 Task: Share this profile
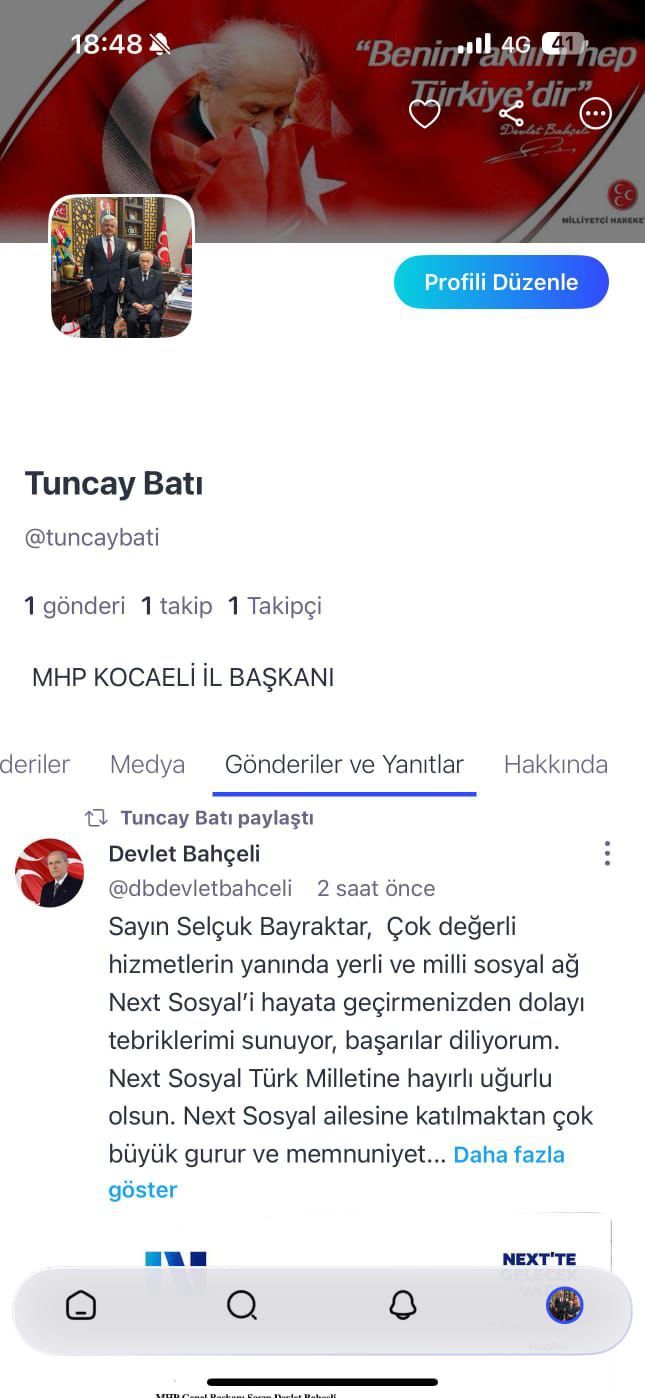tap(511, 114)
